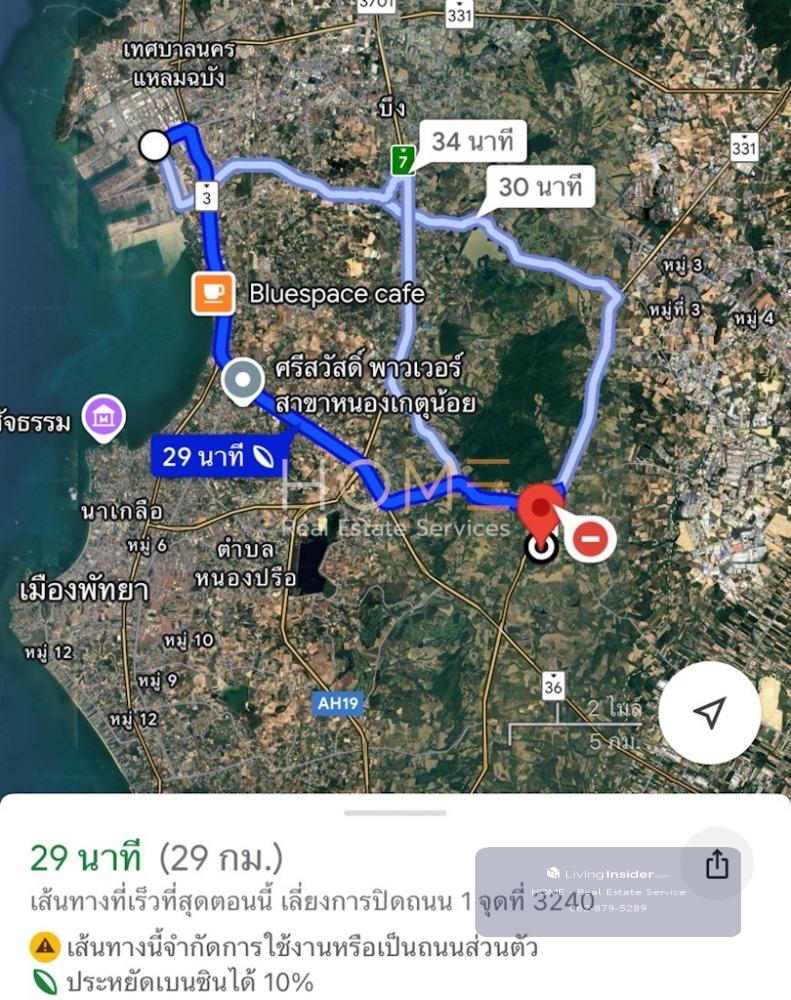Select the 34 นาที alternate route

point(471,142)
